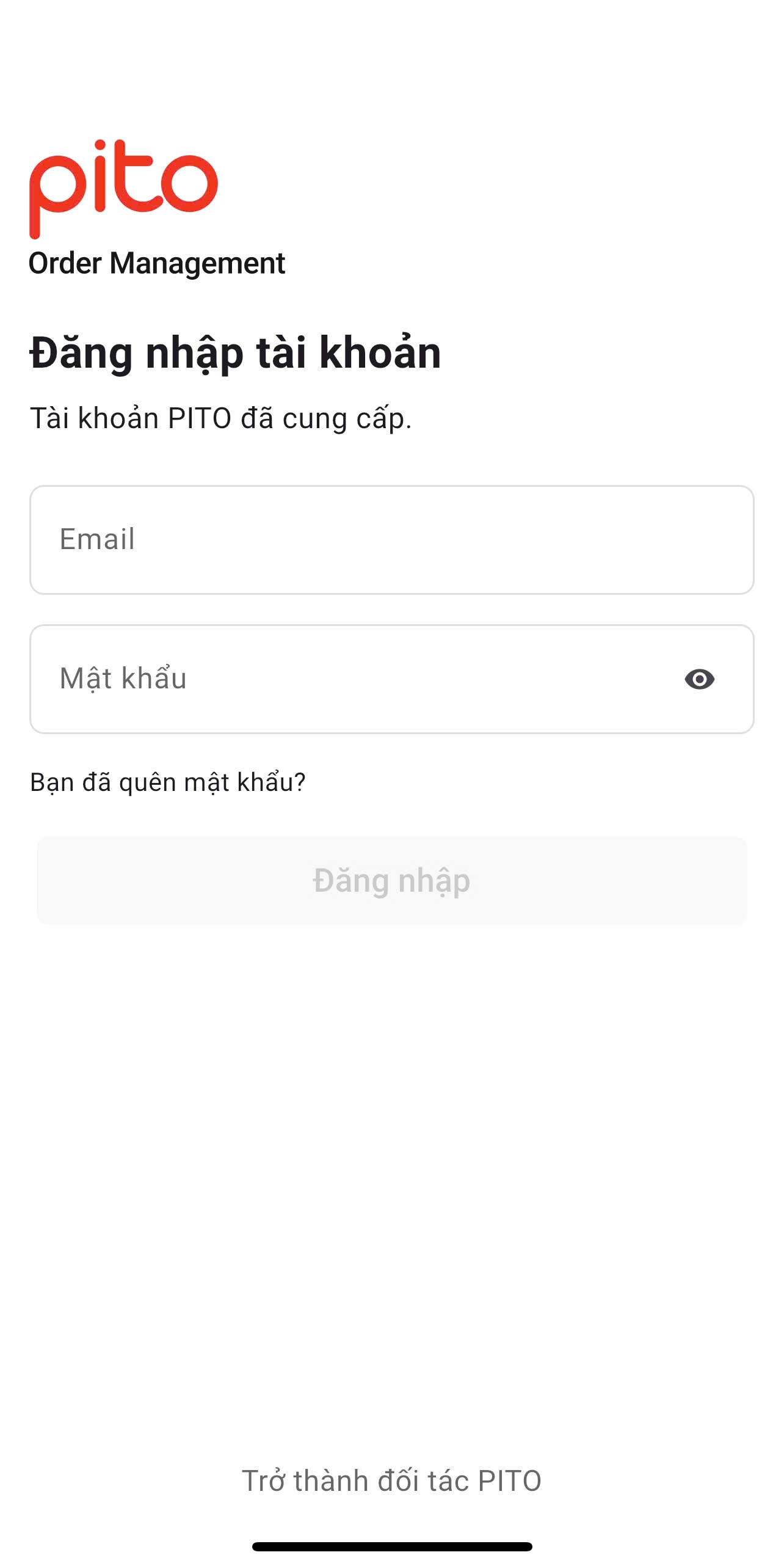Open Trở thành đối tác PITO link
Screen dimensions: 784x1566
pyautogui.click(x=392, y=1480)
